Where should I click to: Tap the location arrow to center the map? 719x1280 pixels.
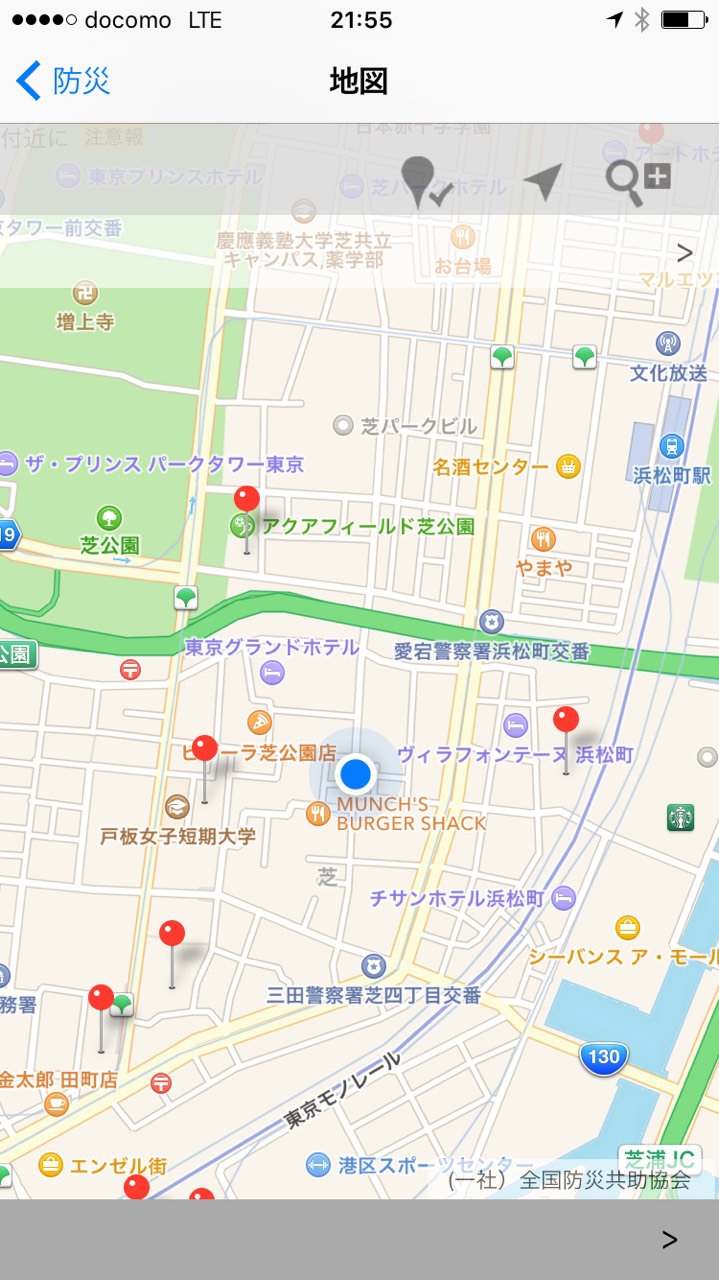543,182
